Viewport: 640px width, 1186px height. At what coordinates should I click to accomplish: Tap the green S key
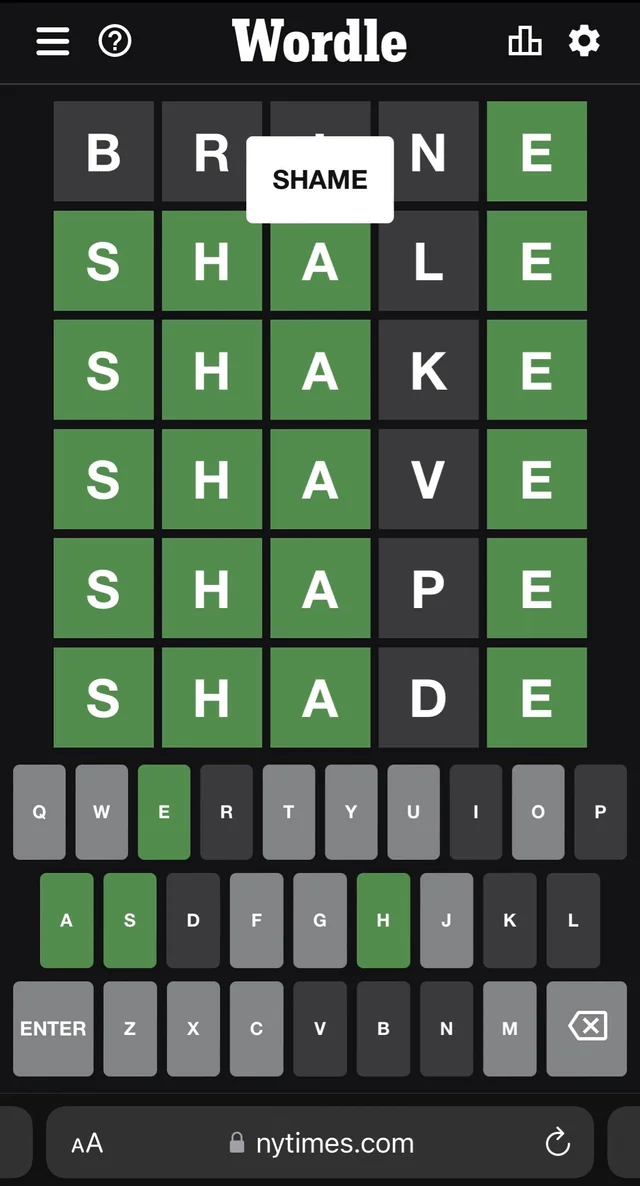pyautogui.click(x=130, y=920)
